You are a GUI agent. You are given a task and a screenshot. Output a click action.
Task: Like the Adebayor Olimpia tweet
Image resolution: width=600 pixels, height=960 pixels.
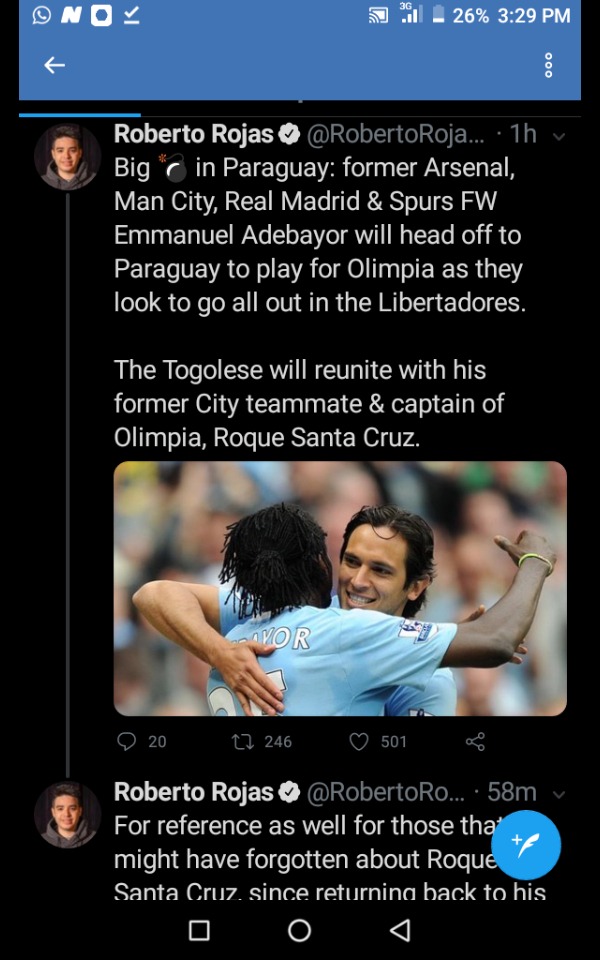coord(360,741)
